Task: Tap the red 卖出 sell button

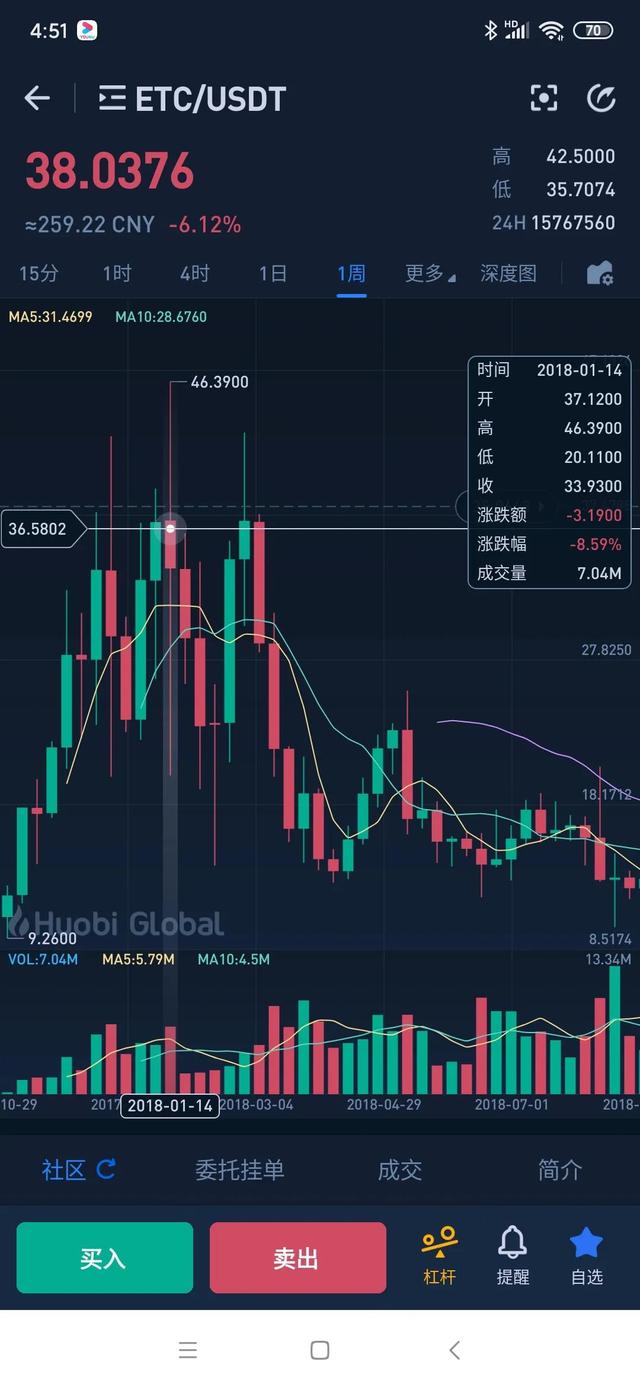Action: coord(297,1258)
